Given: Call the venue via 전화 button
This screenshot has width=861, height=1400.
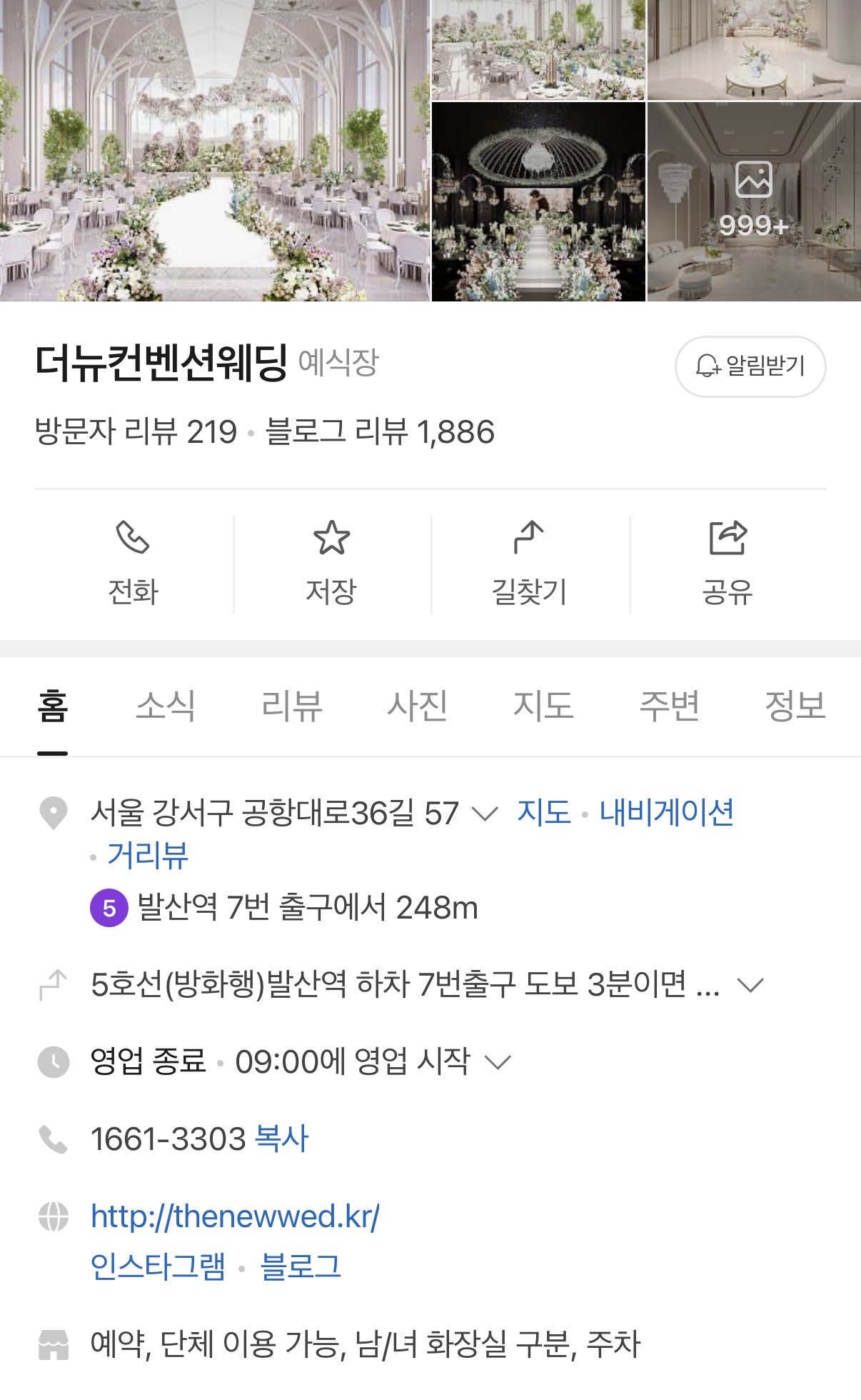Looking at the screenshot, I should click(x=133, y=563).
